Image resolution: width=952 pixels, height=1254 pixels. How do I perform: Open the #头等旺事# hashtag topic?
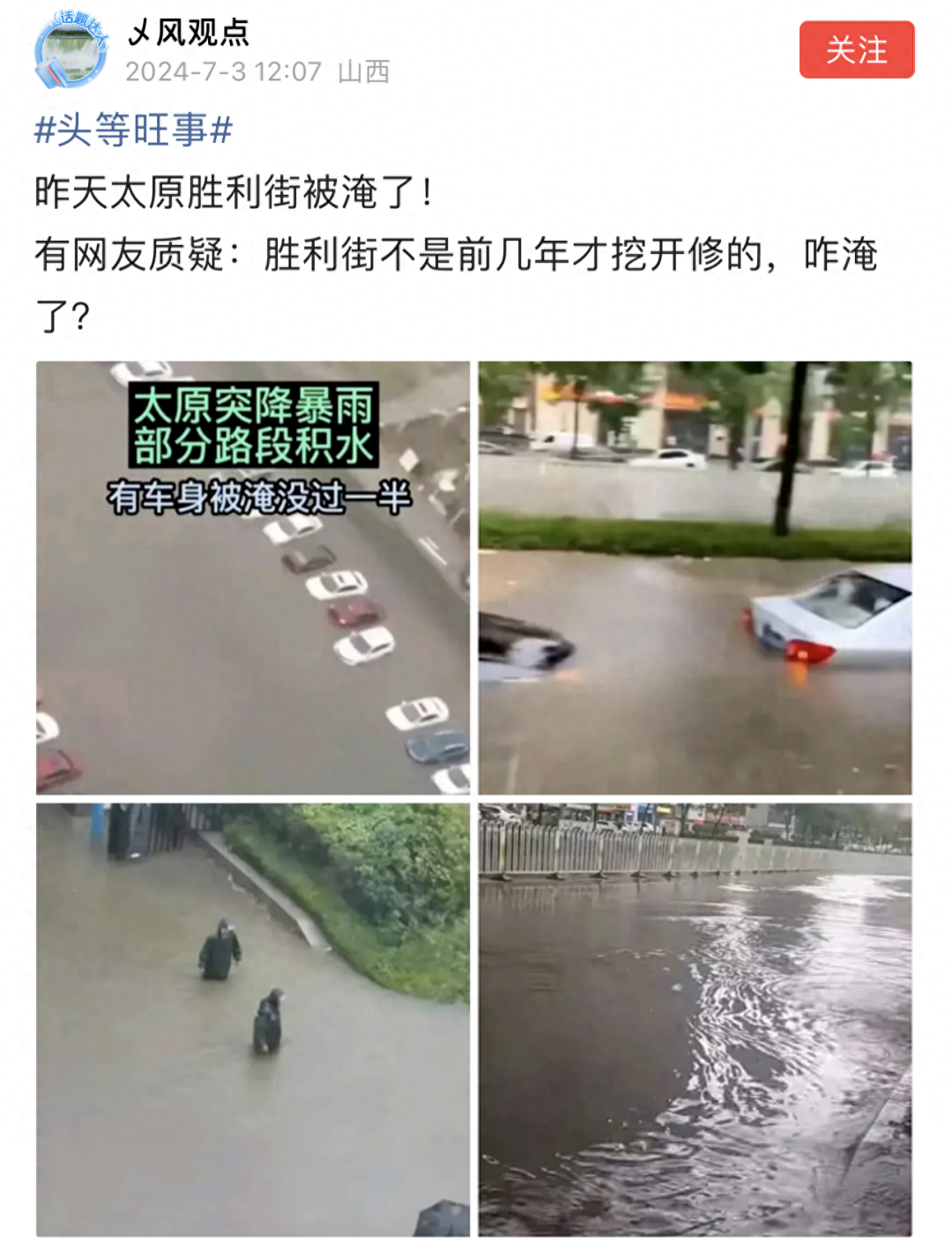(x=133, y=131)
